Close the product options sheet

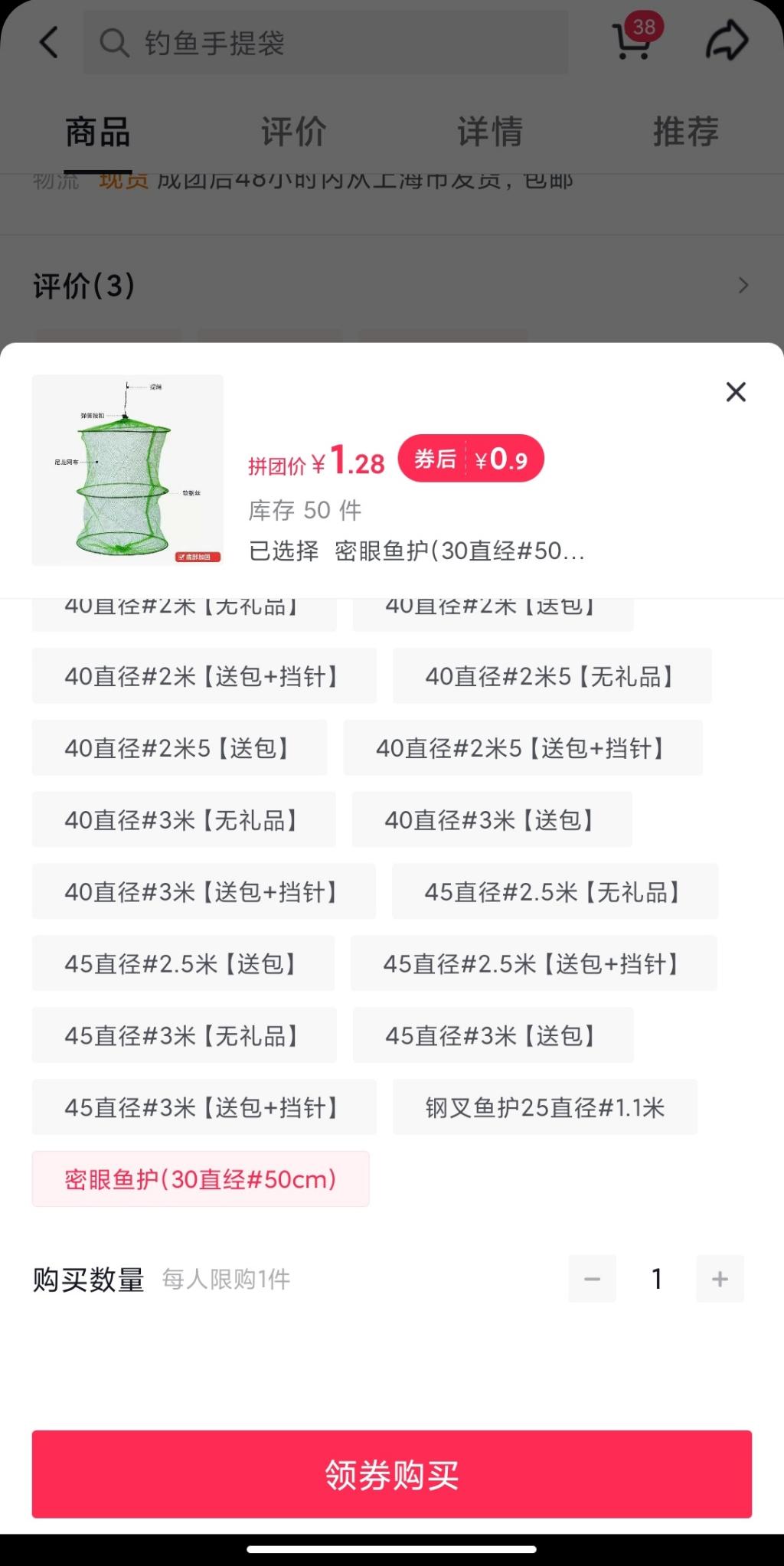point(736,392)
